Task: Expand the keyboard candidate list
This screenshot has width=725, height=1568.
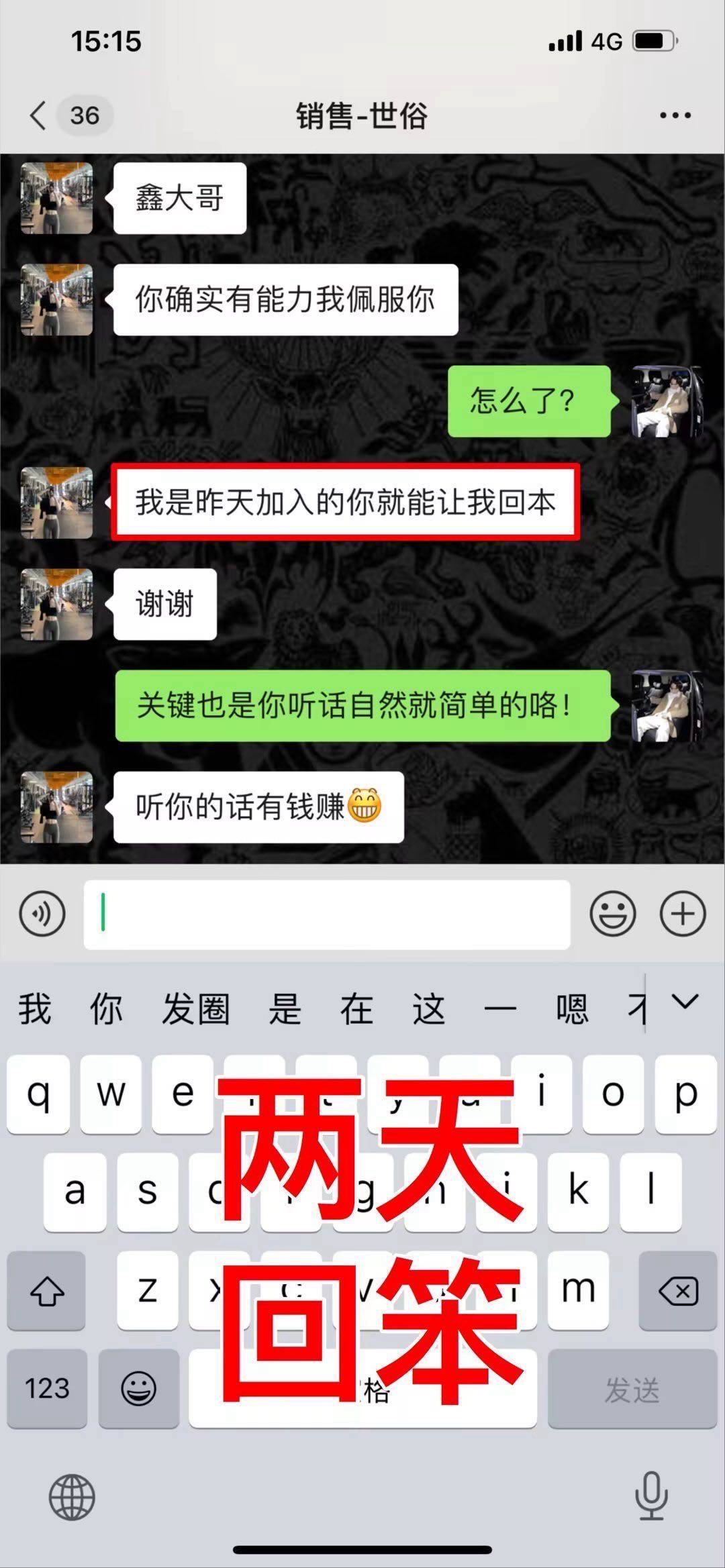Action: [685, 1002]
